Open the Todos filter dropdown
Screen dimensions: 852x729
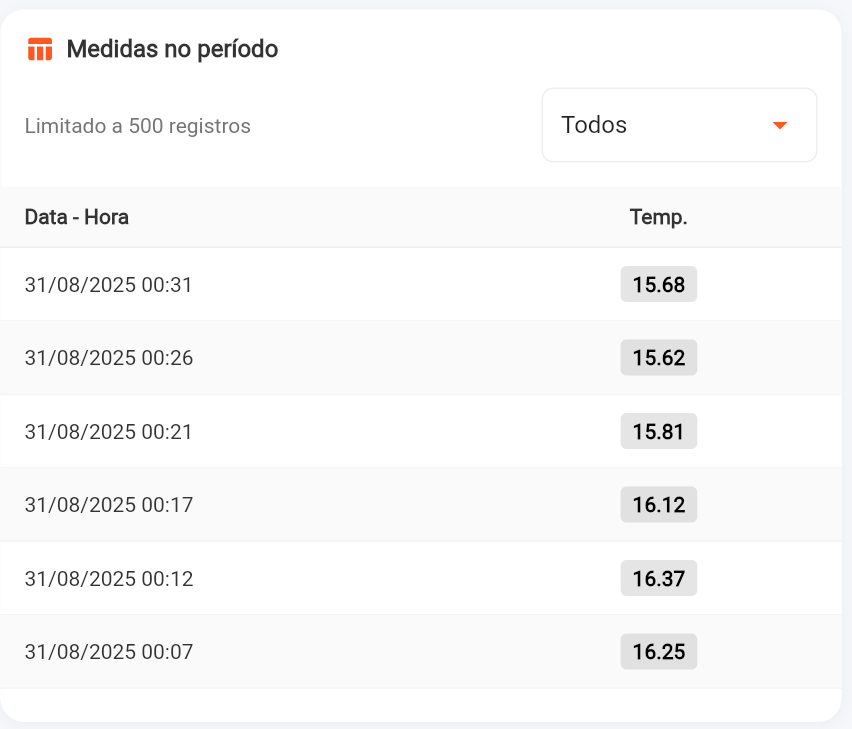[679, 125]
